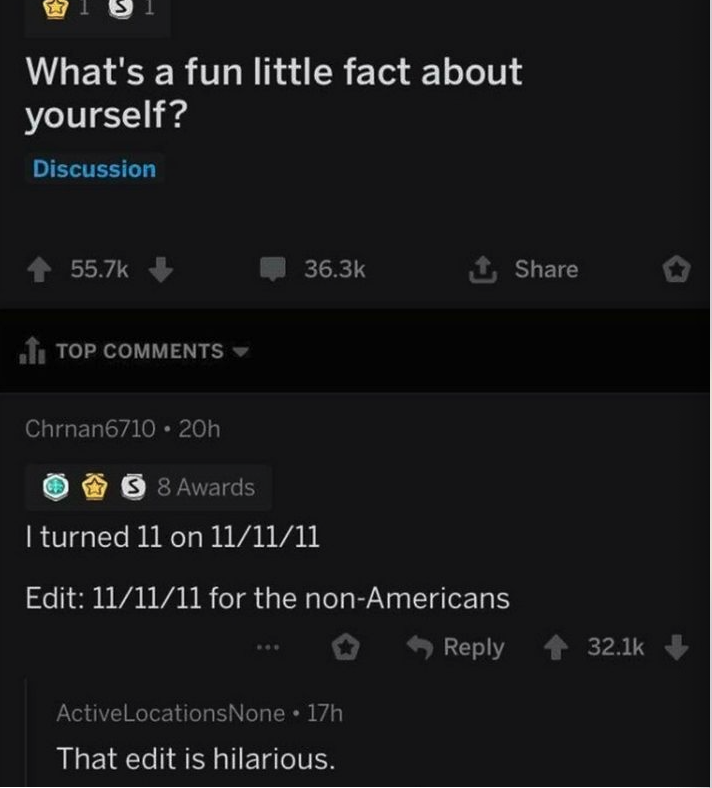Open ActiveLocationsNone's profile
Screen dimensions: 712x788
(x=170, y=713)
